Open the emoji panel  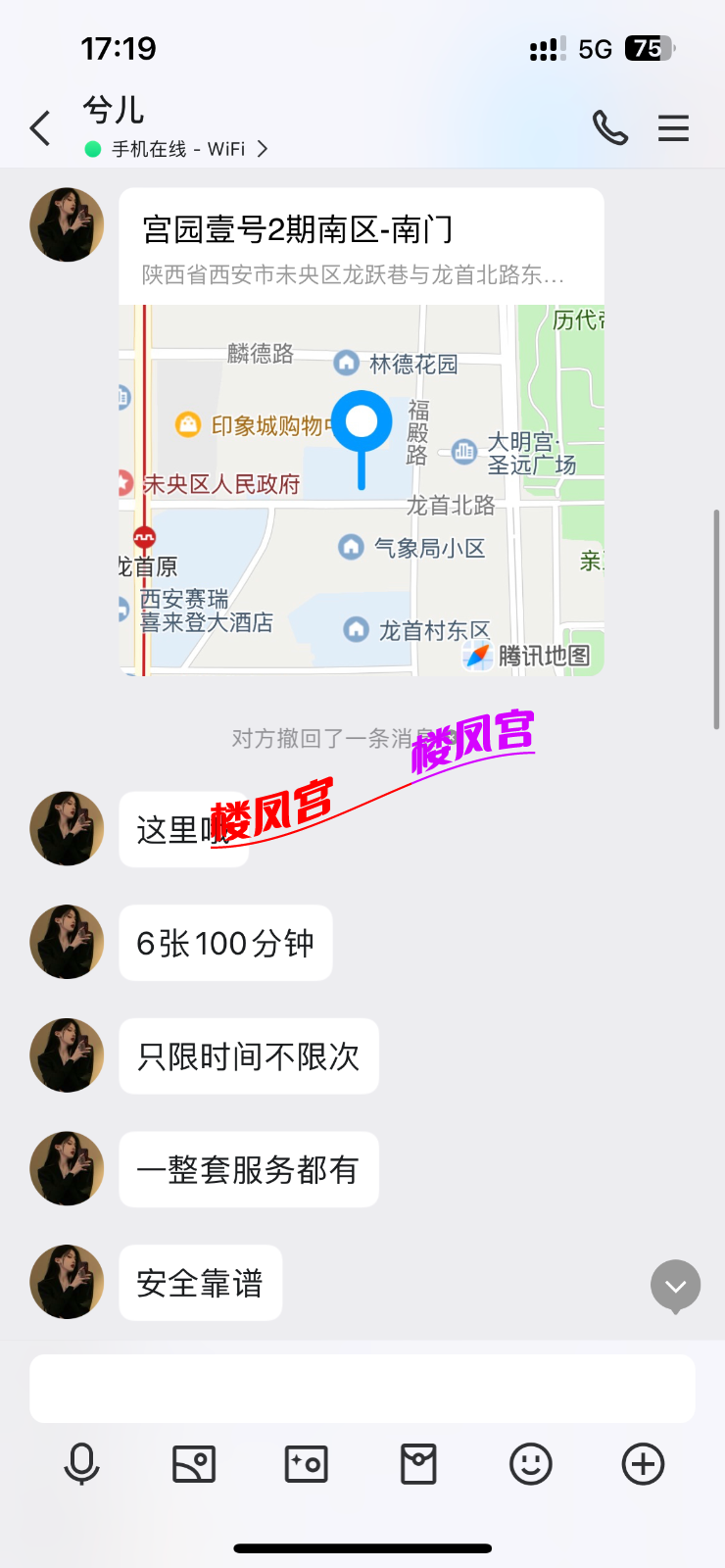click(531, 1464)
